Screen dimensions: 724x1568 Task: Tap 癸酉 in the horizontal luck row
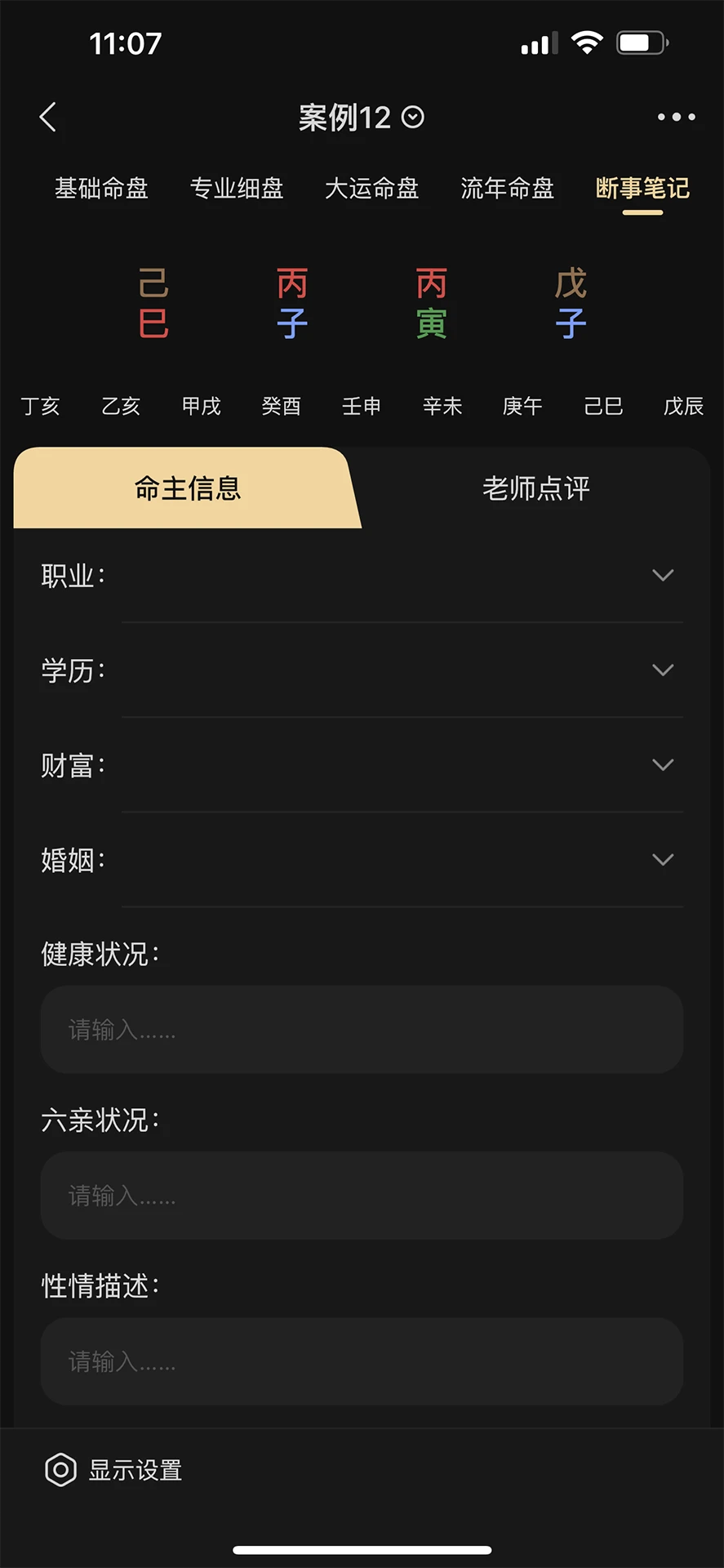281,407
